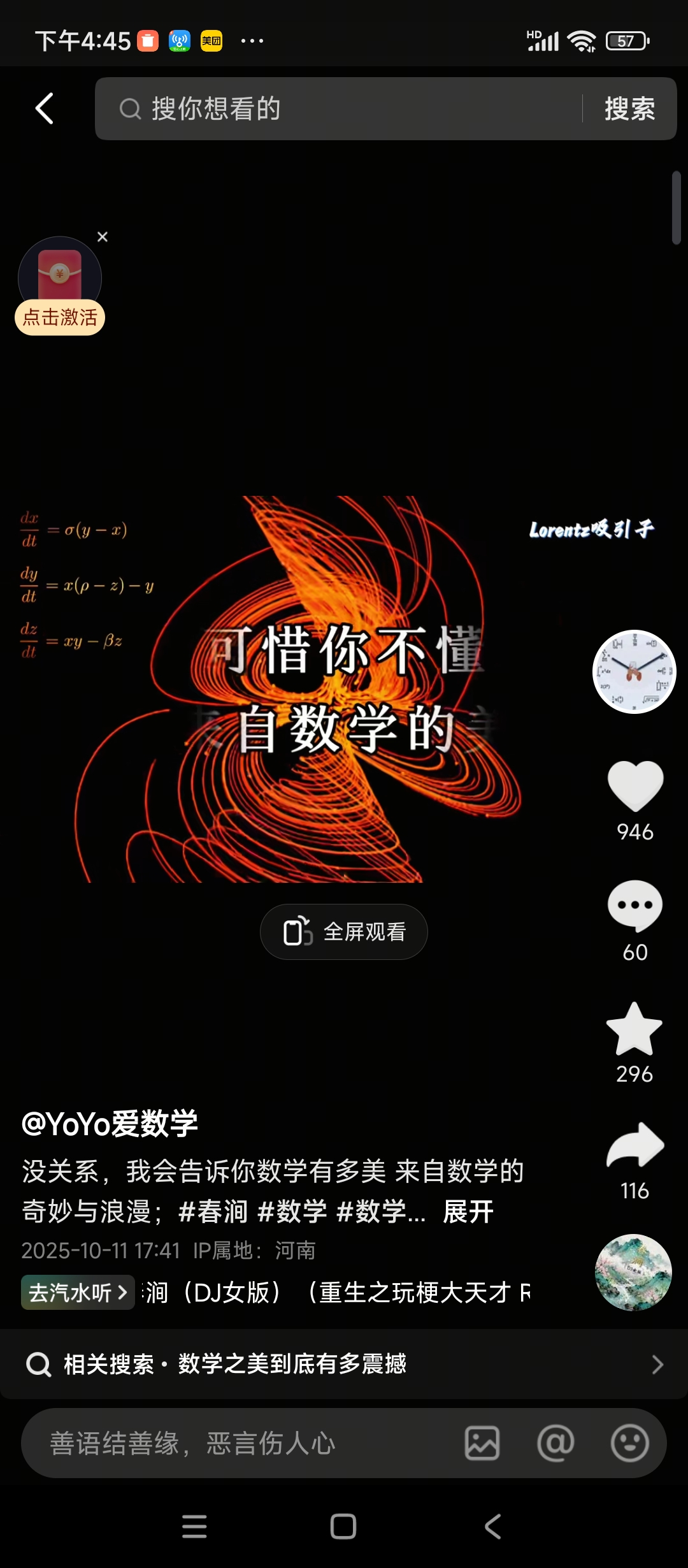This screenshot has height=1568, width=688.
Task: Share this video via the arrow icon
Action: 635,1145
